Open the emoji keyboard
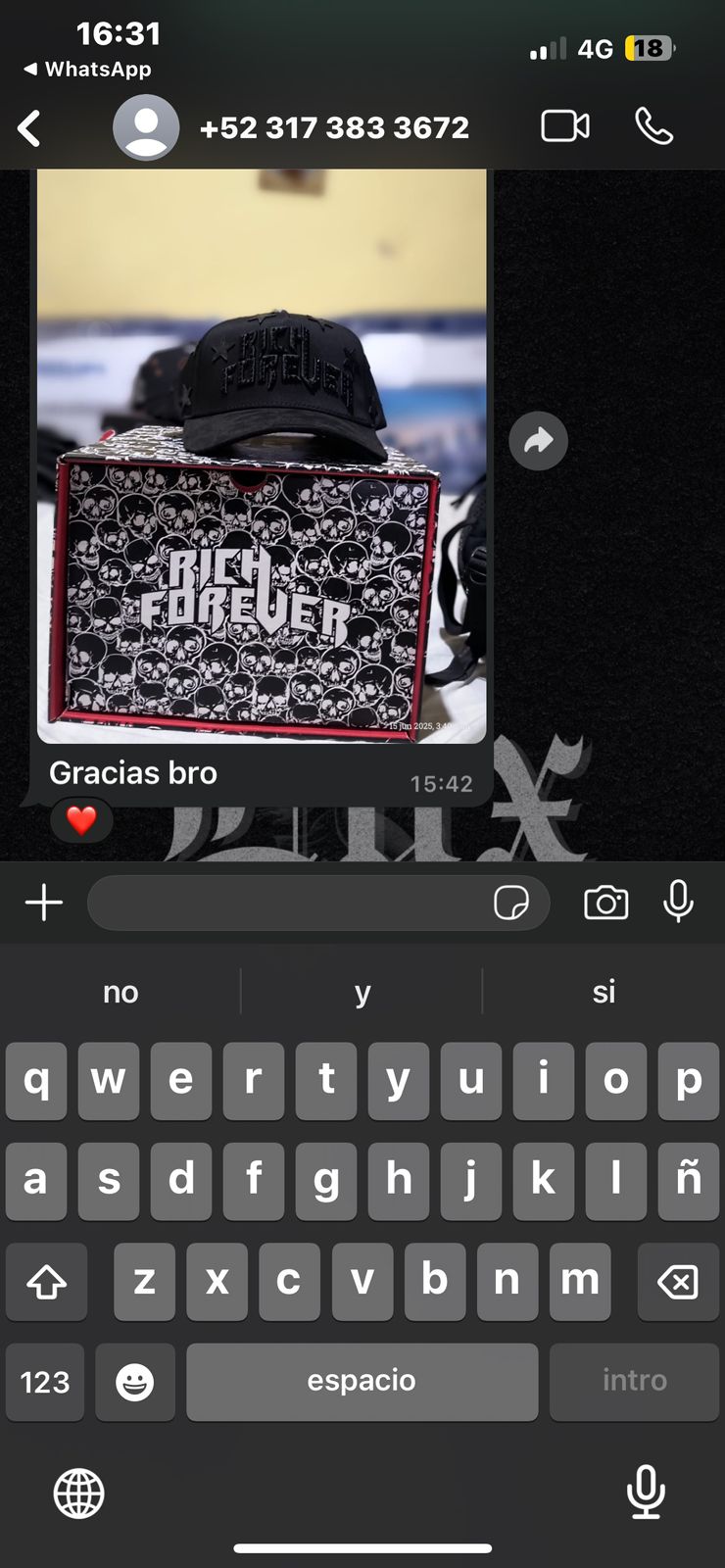 (134, 1382)
